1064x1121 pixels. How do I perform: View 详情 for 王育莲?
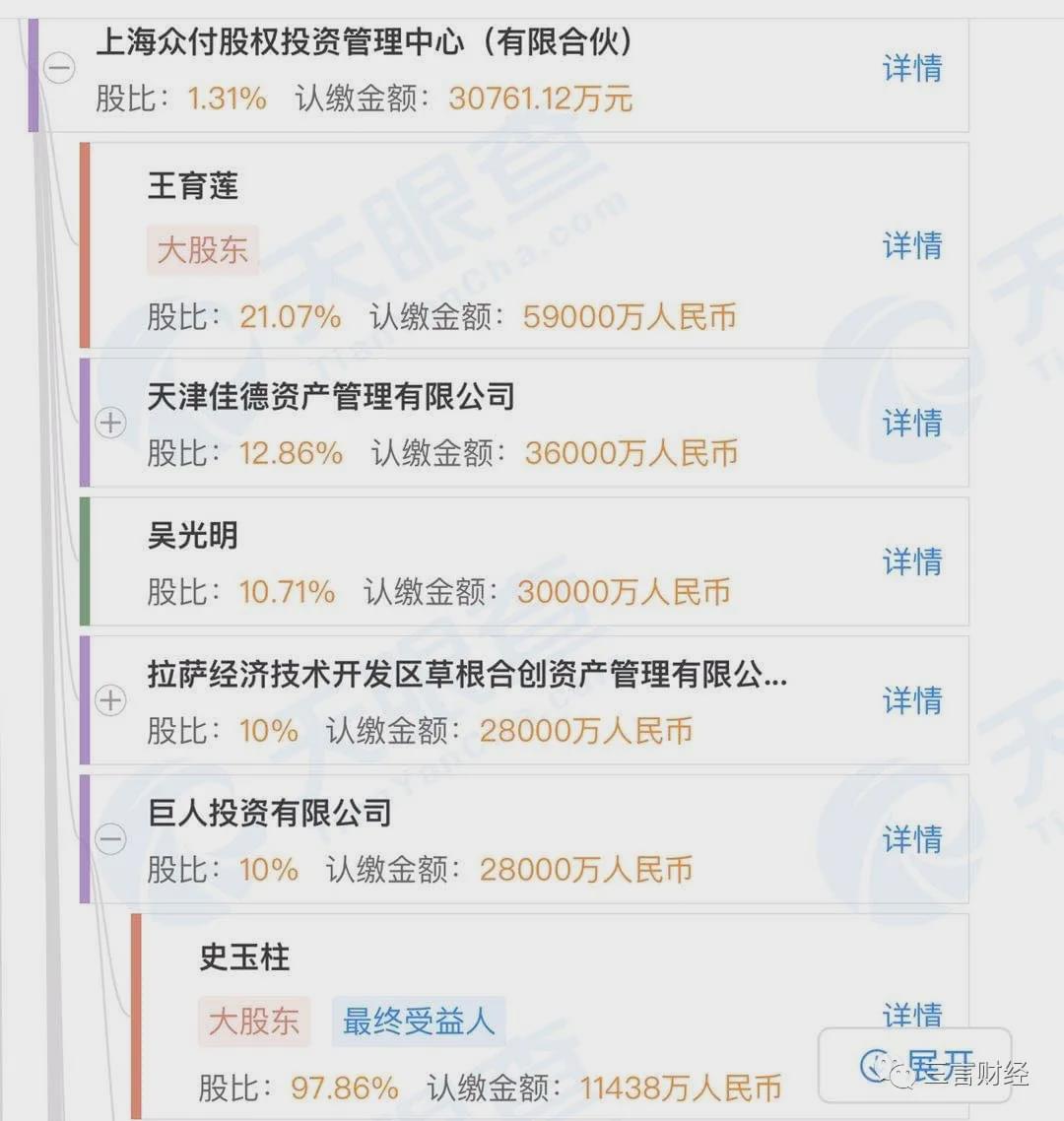pos(911,246)
